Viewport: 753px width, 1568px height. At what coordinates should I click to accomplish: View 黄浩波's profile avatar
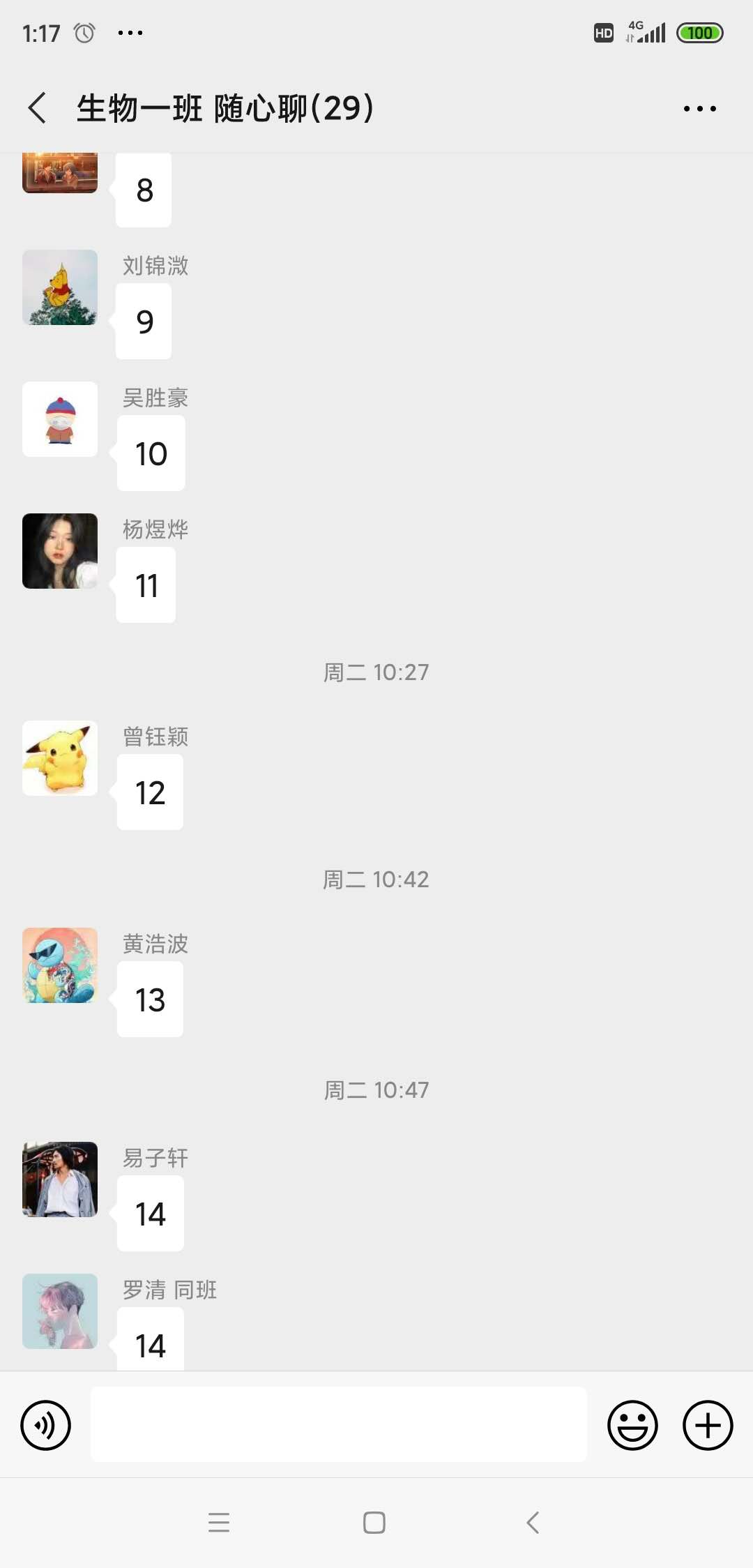click(60, 965)
